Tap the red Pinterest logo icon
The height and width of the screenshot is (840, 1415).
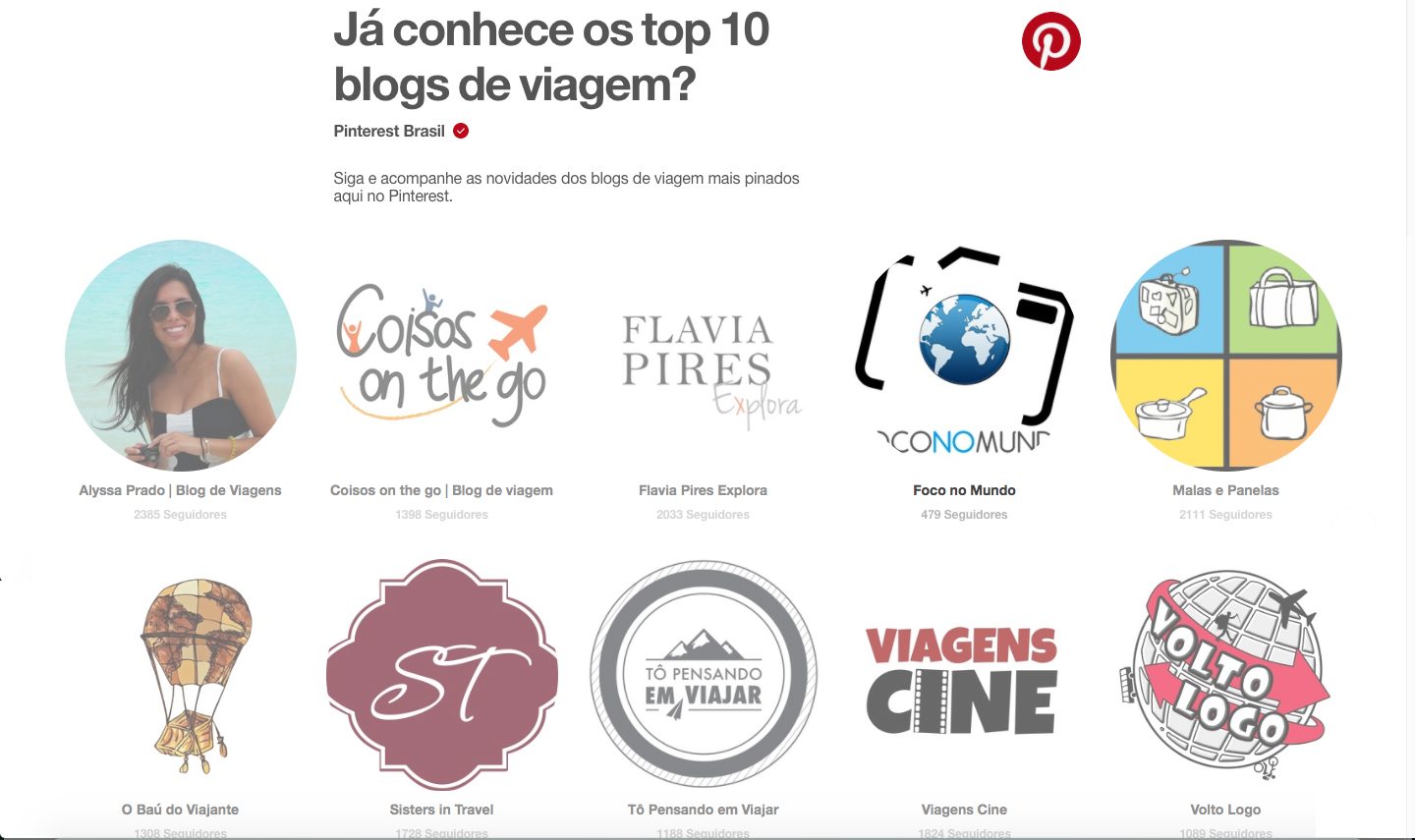(x=1050, y=41)
